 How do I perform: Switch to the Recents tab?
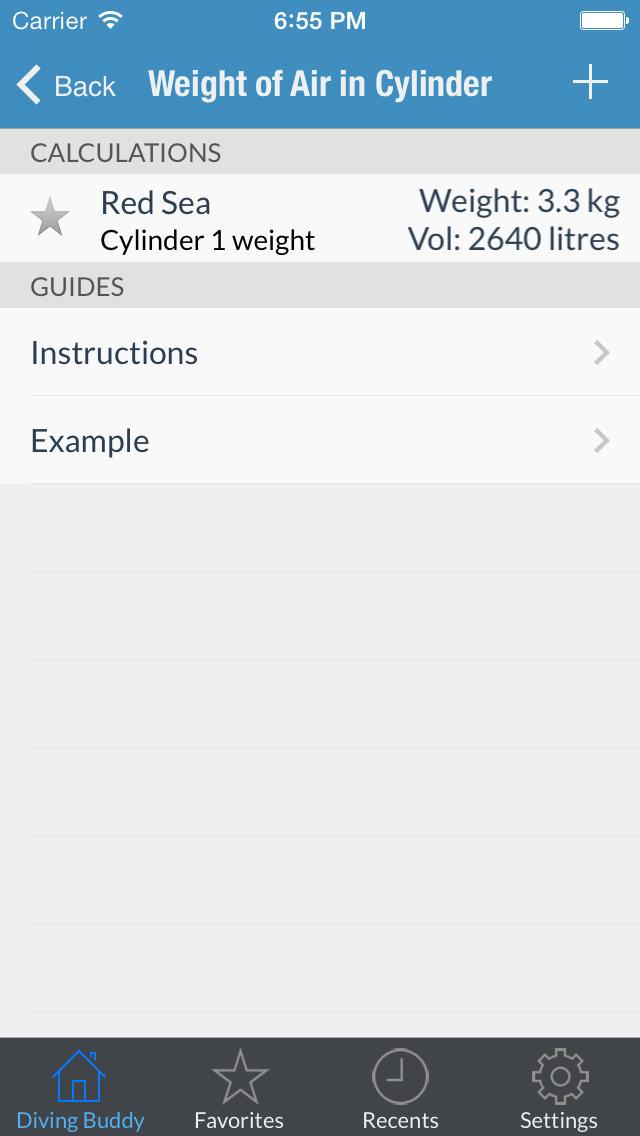400,1089
